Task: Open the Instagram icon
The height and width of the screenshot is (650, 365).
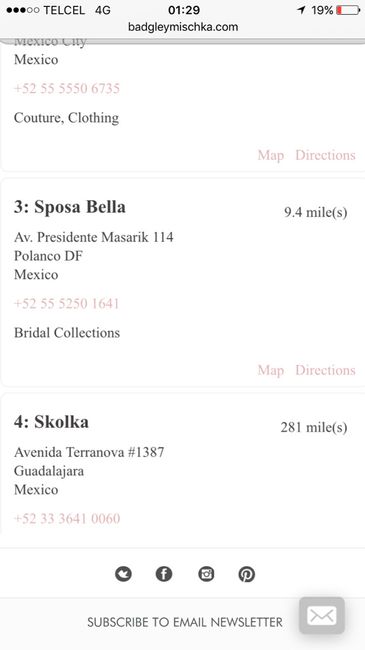Action: tap(206, 574)
